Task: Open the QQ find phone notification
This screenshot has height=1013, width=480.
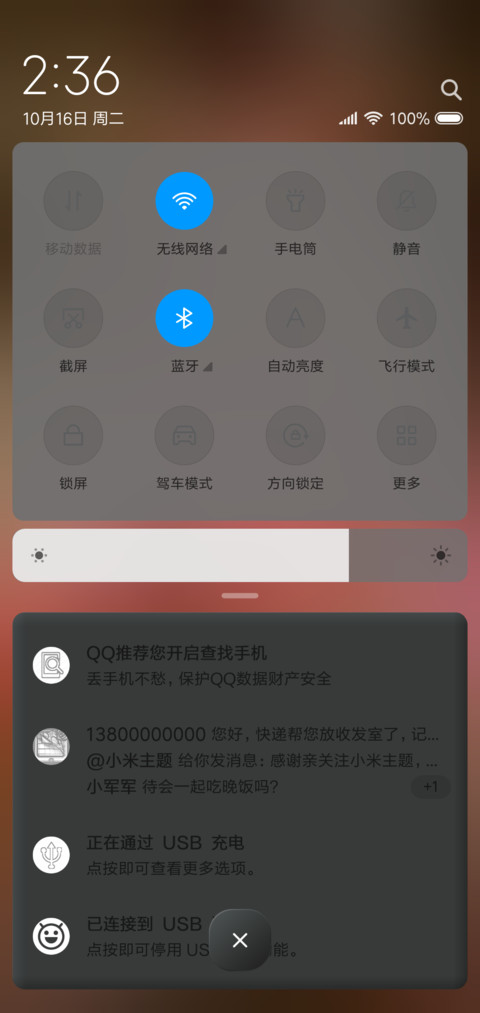Action: (x=240, y=665)
